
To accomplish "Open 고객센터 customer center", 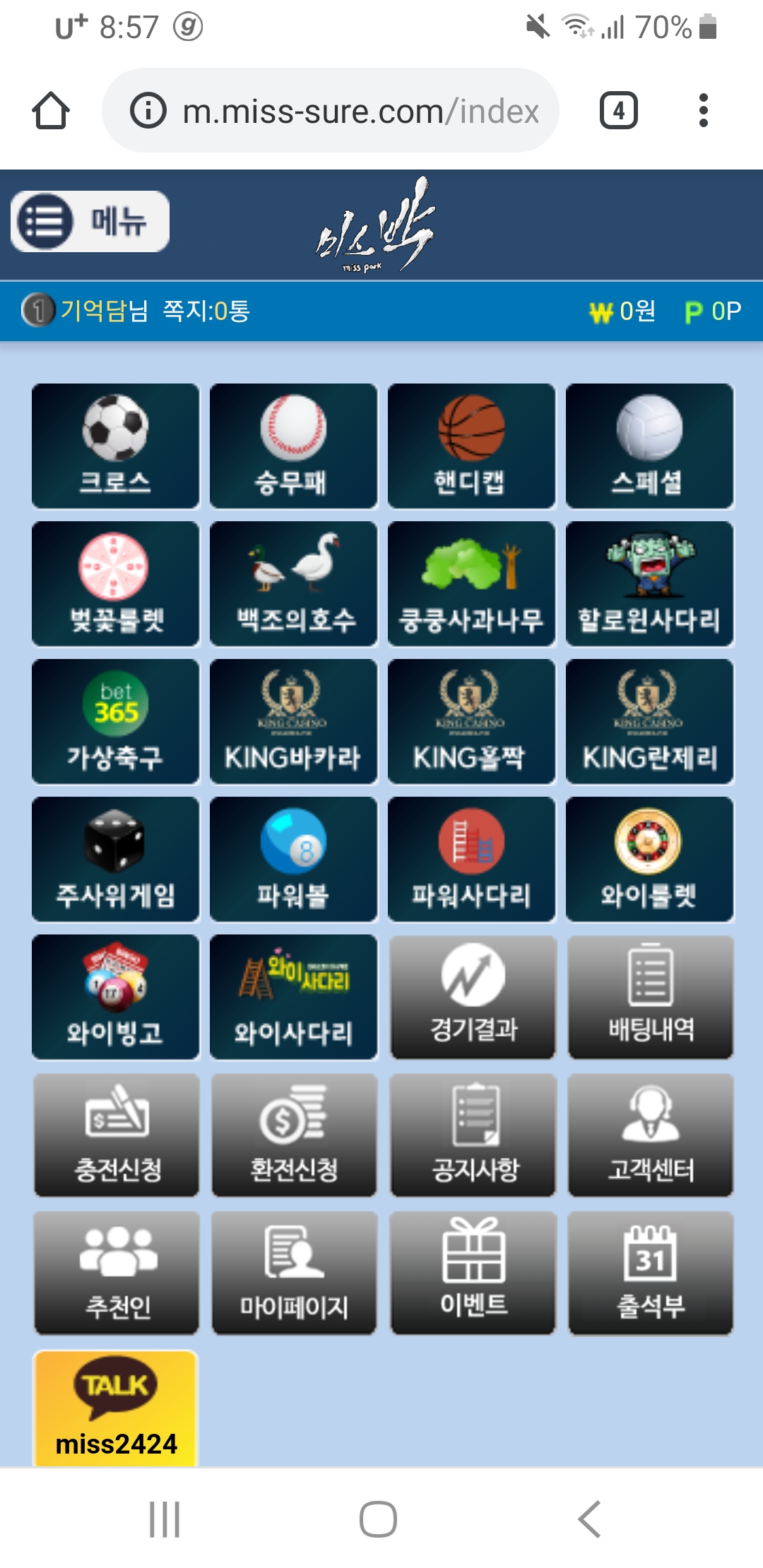I will point(651,1134).
